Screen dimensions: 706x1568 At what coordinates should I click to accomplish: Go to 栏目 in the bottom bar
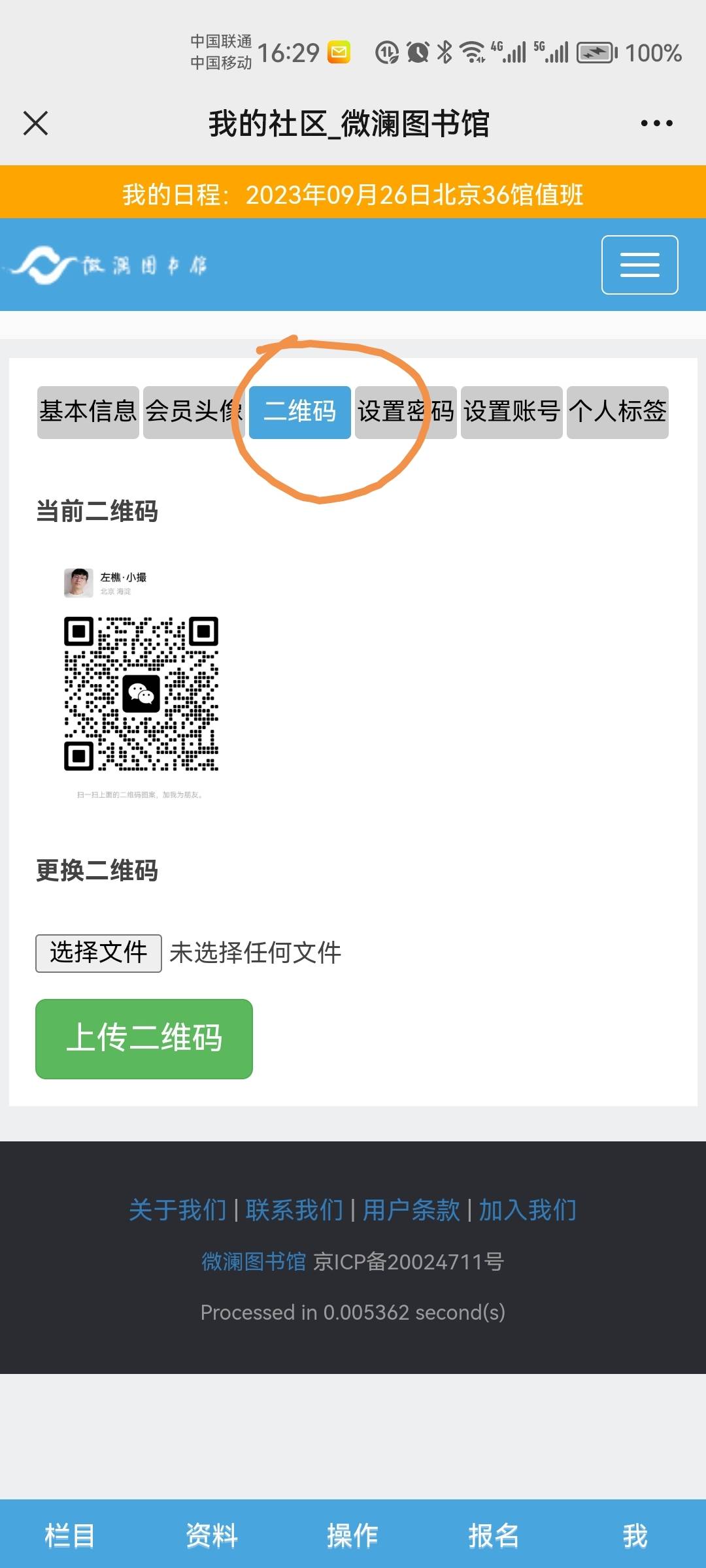(70, 1535)
